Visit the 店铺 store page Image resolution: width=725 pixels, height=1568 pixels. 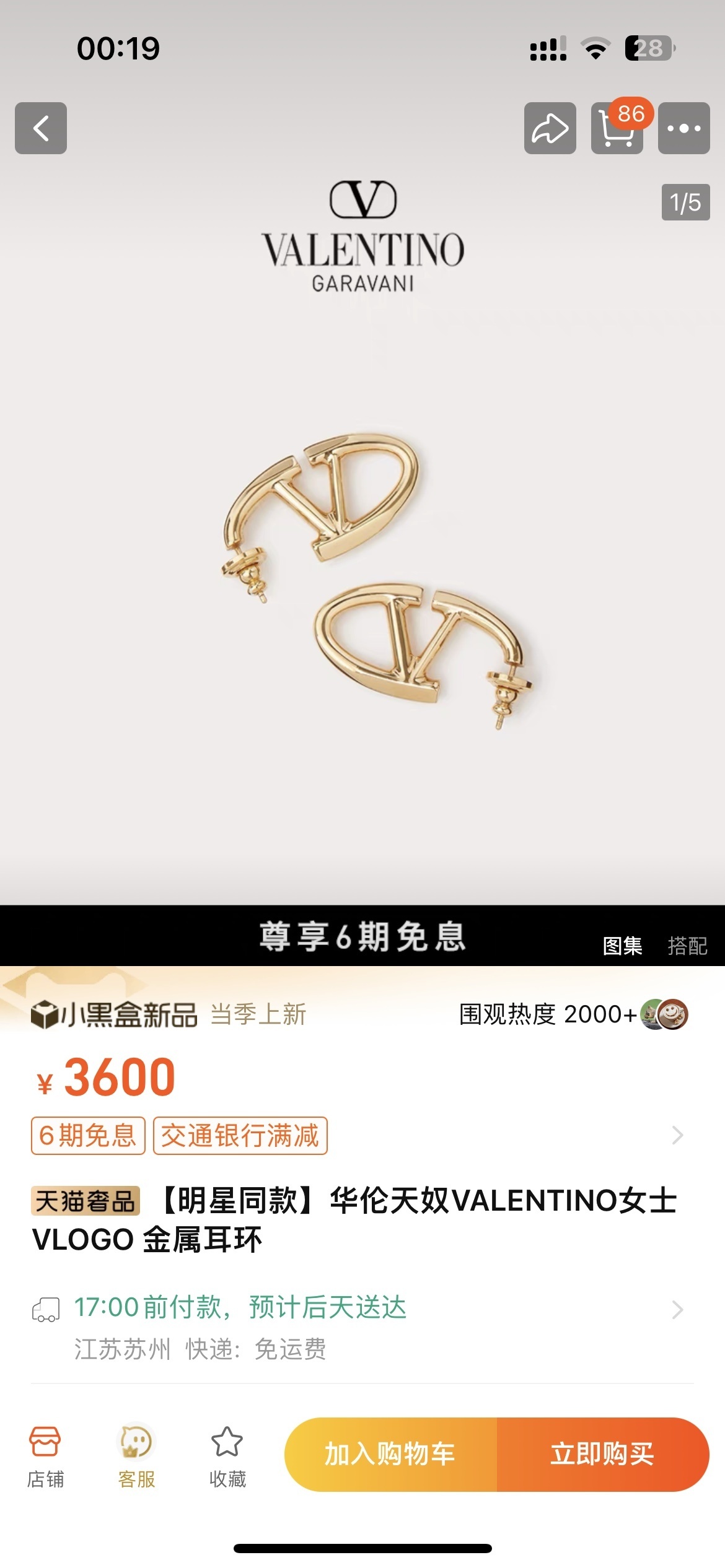tap(45, 1457)
